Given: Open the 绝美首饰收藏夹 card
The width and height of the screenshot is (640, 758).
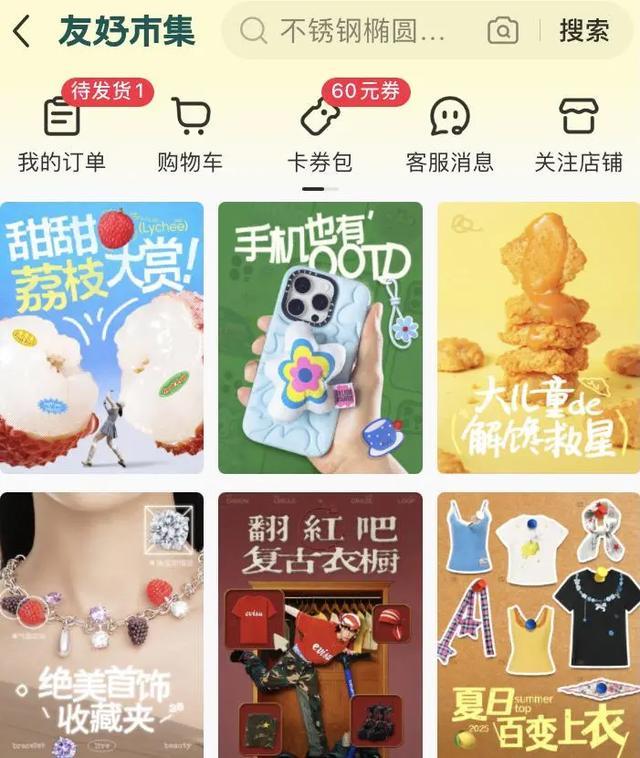Looking at the screenshot, I should (x=102, y=625).
